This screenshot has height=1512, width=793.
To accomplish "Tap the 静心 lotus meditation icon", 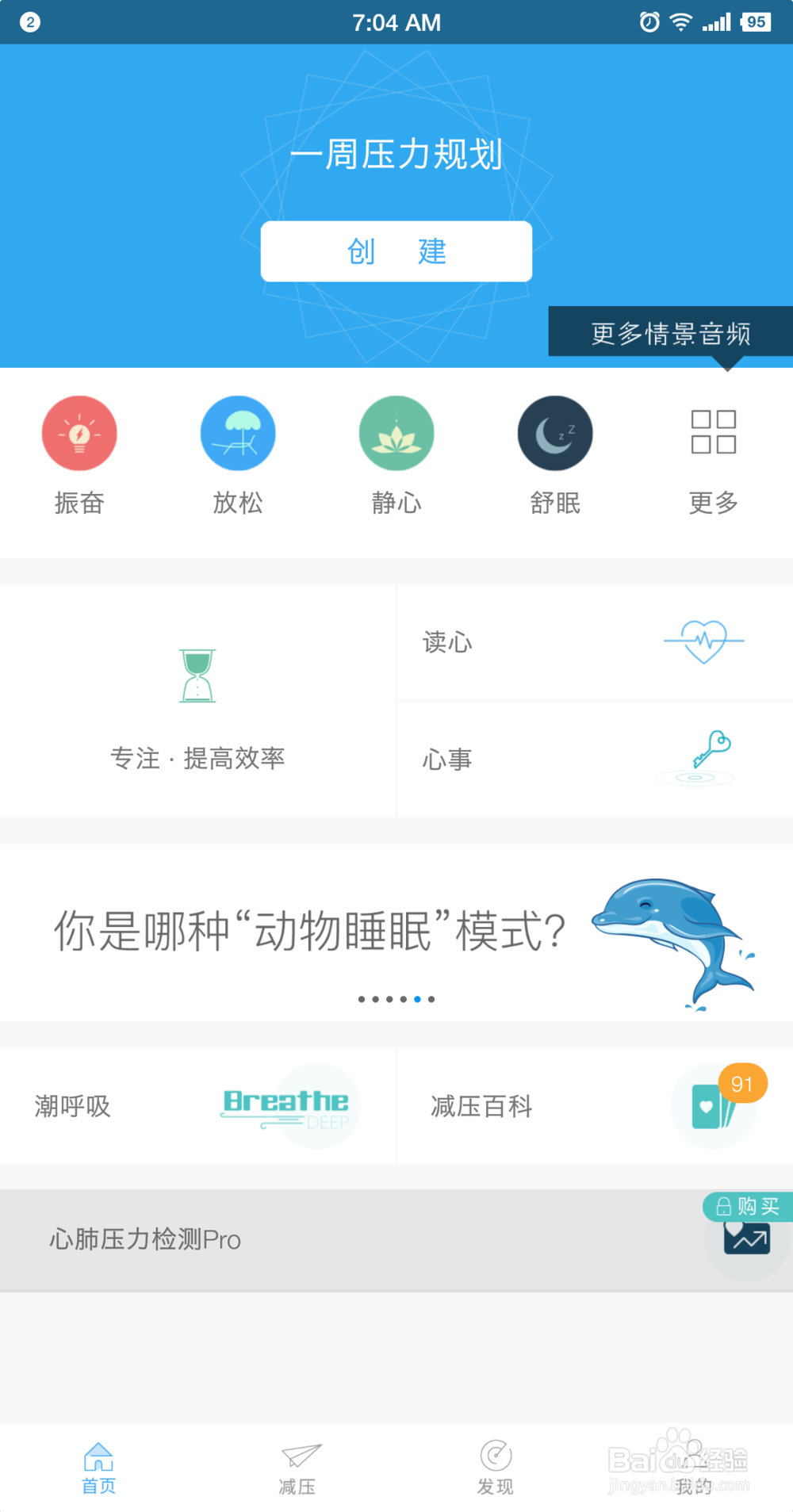I will (x=396, y=433).
